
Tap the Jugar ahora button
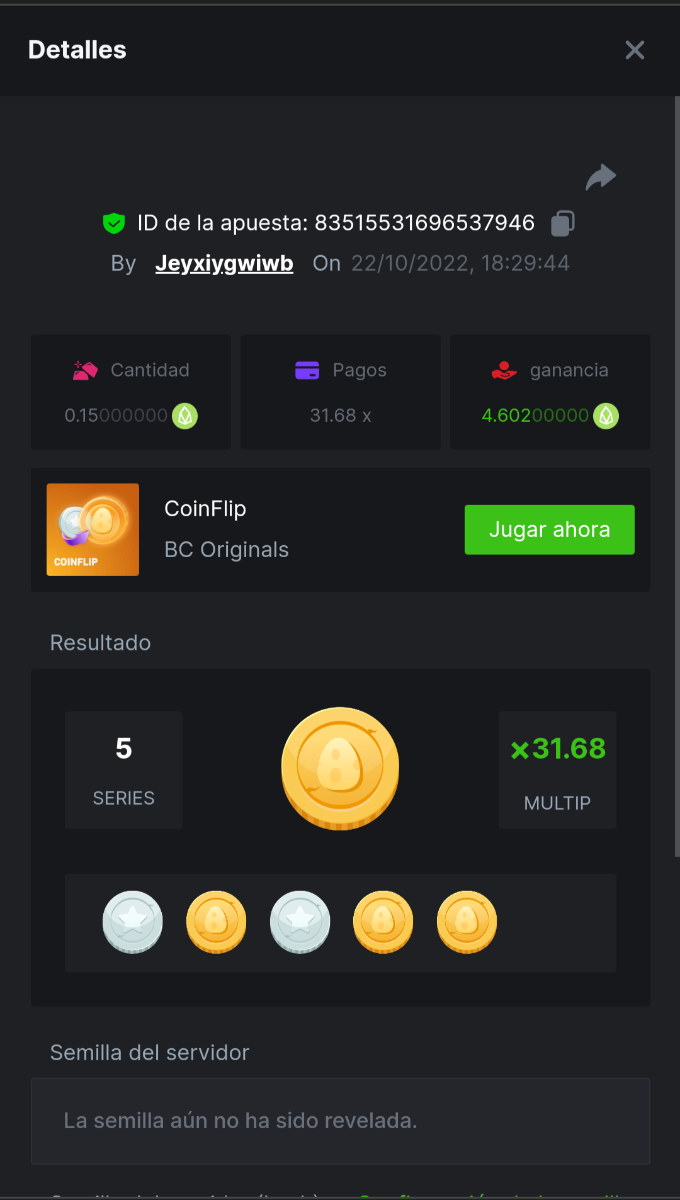(x=549, y=530)
